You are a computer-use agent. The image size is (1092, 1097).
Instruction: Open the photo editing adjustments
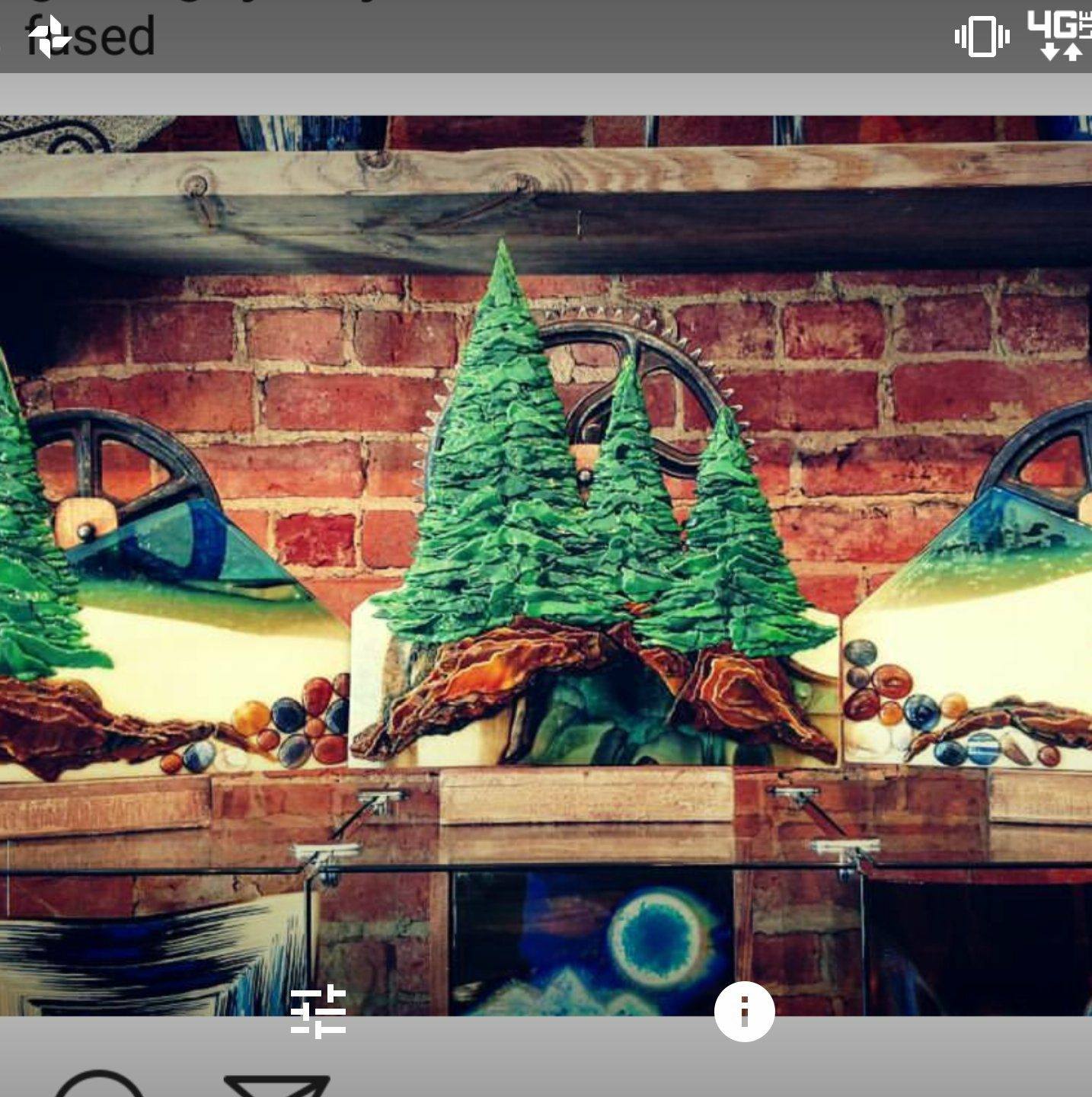click(318, 1011)
